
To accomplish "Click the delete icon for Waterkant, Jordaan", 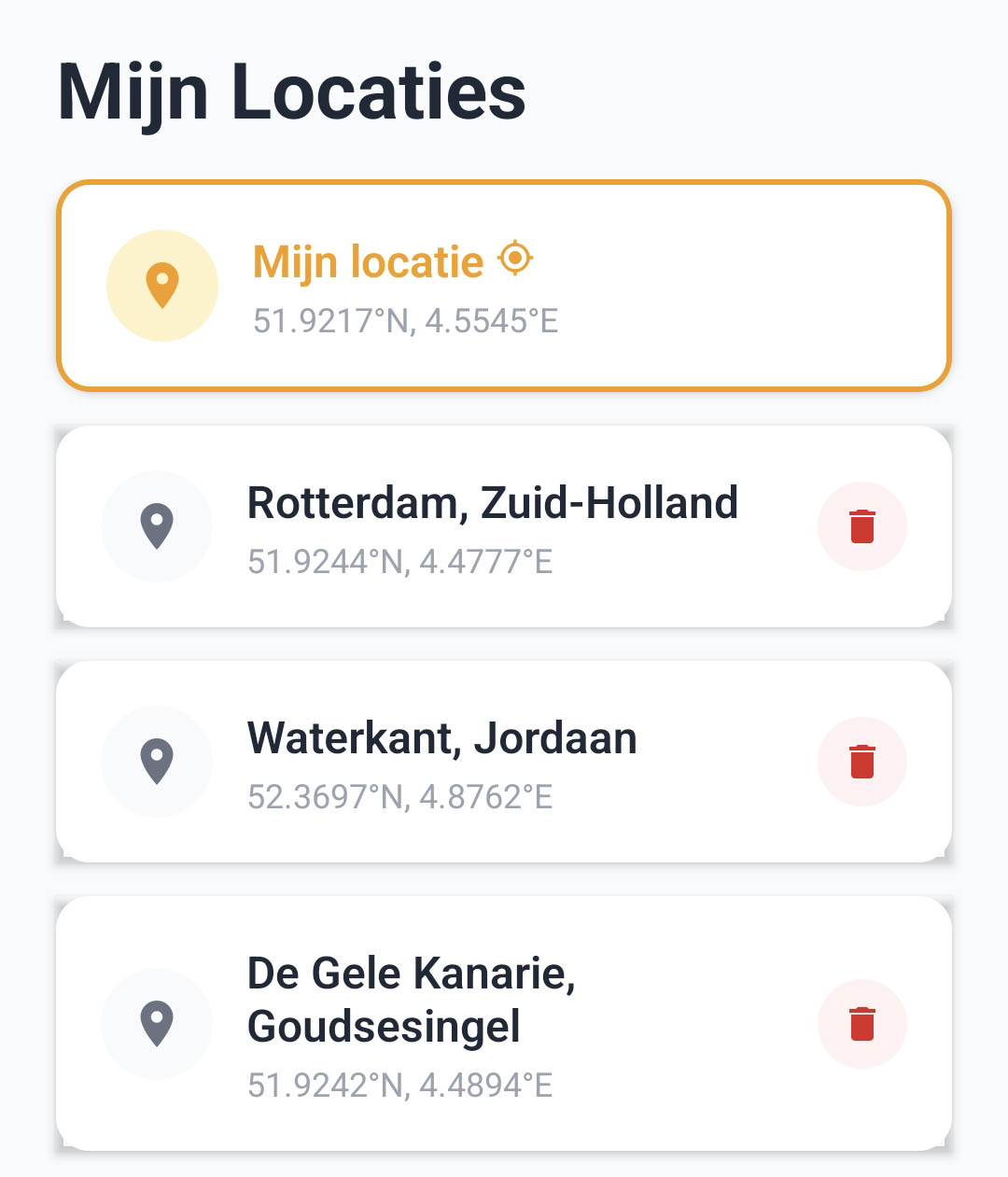I will (861, 762).
